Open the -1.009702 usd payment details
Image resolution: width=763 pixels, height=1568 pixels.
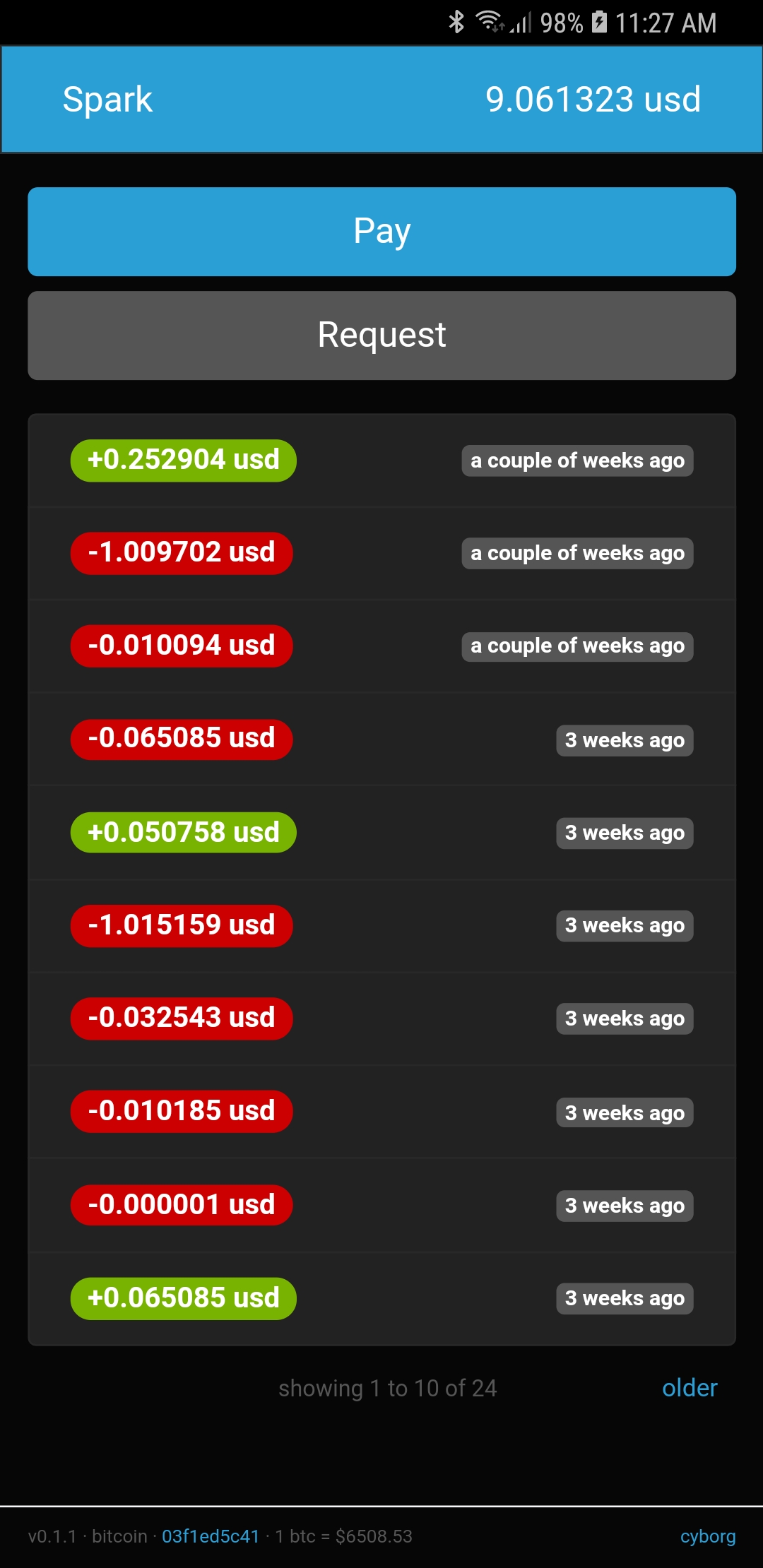[381, 553]
